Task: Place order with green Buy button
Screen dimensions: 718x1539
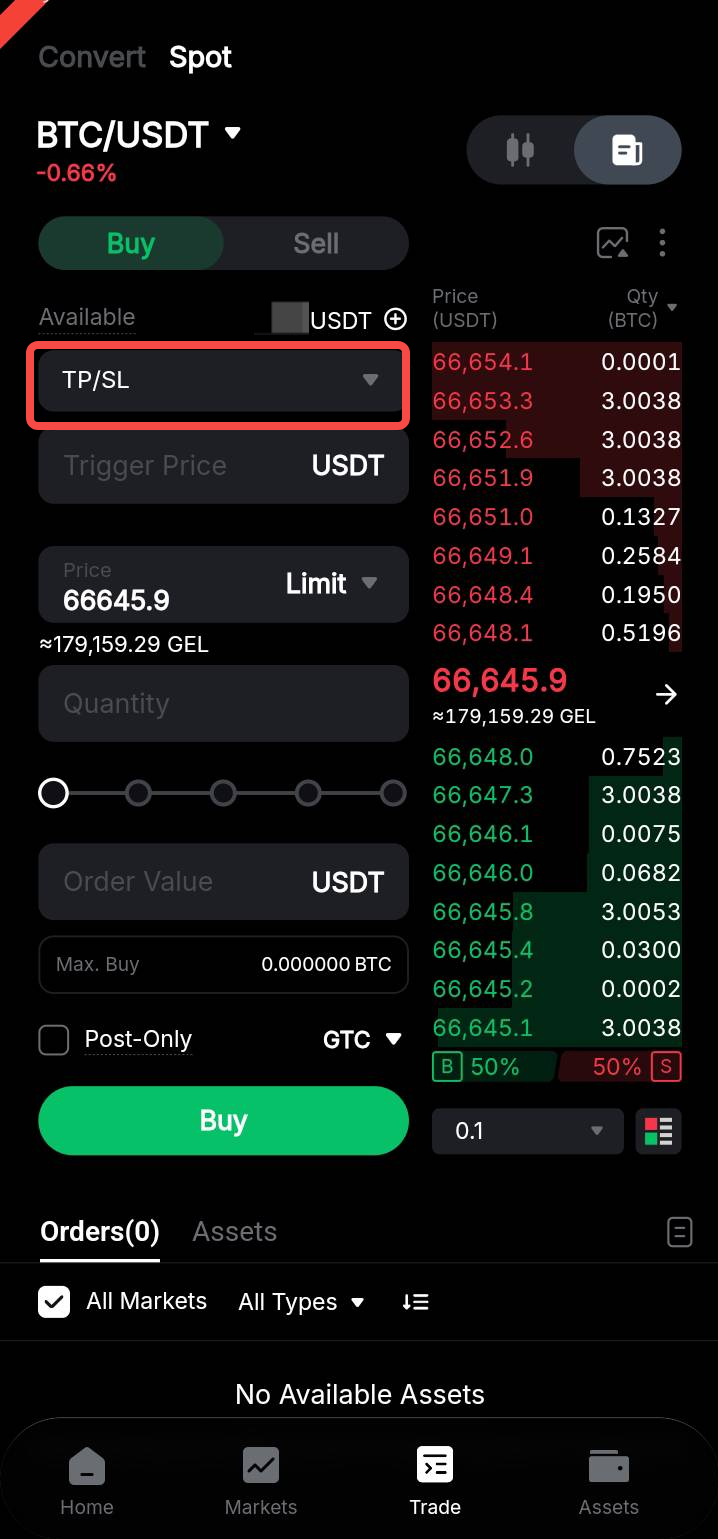Action: pos(223,1121)
